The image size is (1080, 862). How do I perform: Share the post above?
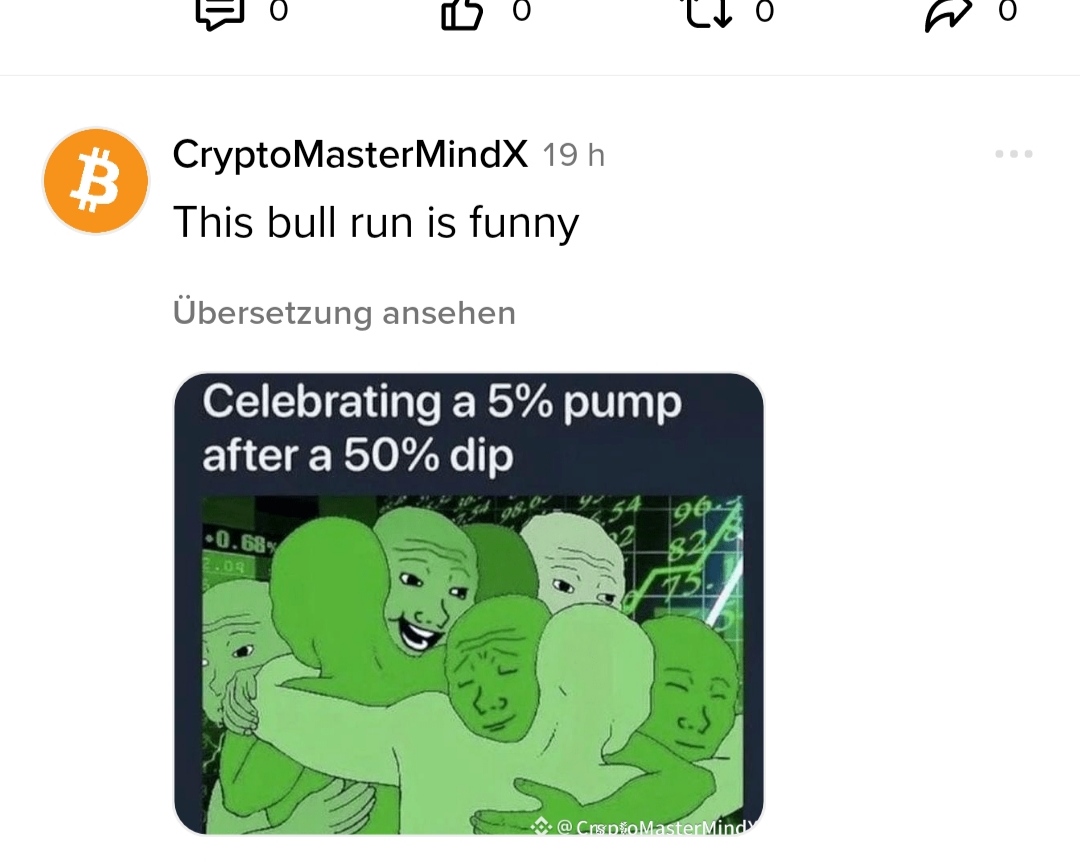coord(948,12)
